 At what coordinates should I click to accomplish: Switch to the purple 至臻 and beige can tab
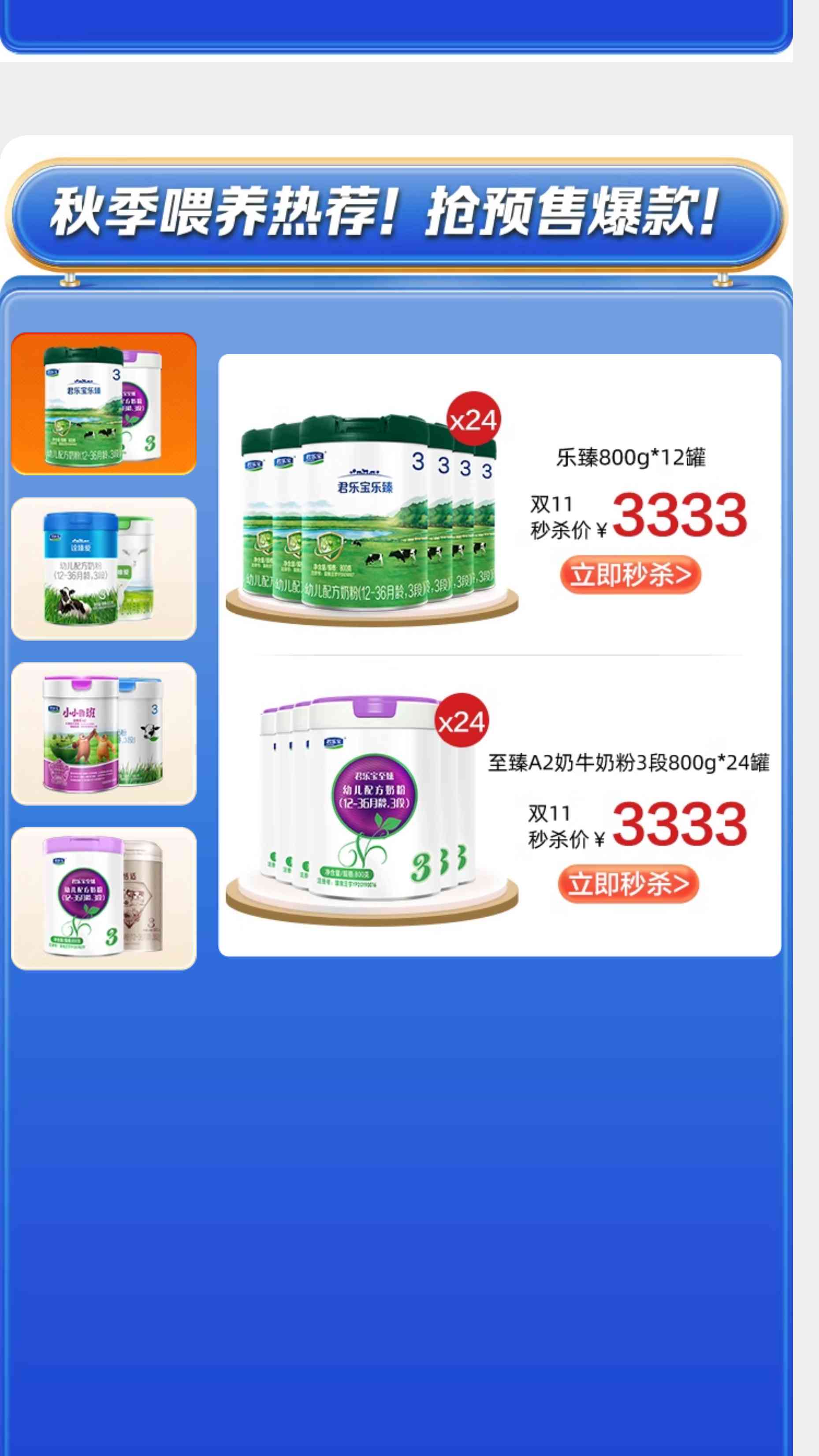tap(104, 899)
